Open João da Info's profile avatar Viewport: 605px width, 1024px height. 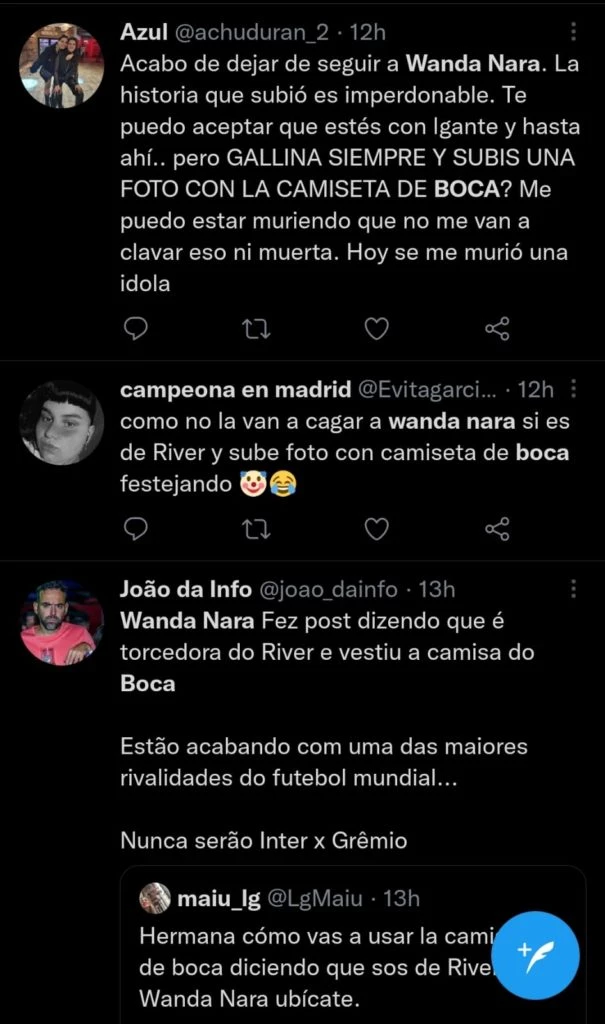62,622
